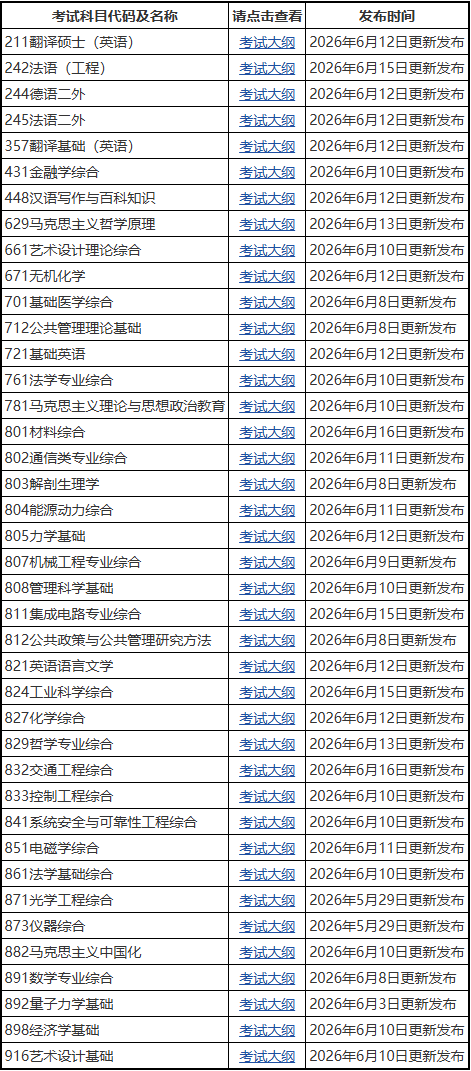Open 考试大纲 link for 801材料综合
Viewport: 471px width, 1071px height.
coord(267,432)
